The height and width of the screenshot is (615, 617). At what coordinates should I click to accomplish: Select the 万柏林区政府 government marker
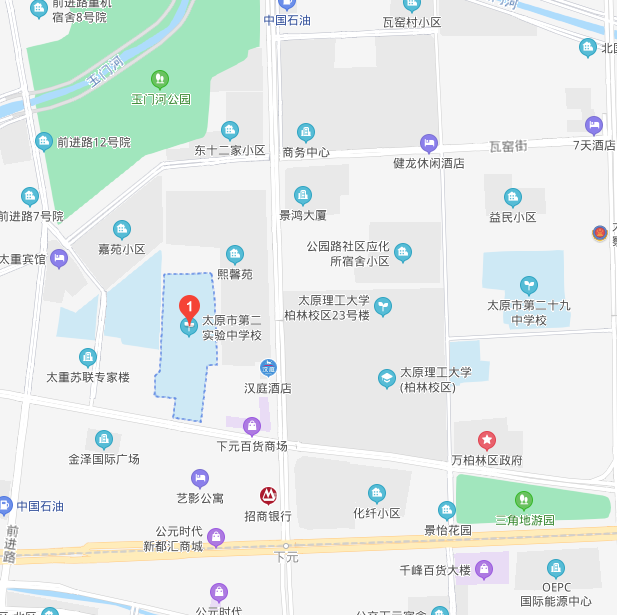(486, 440)
